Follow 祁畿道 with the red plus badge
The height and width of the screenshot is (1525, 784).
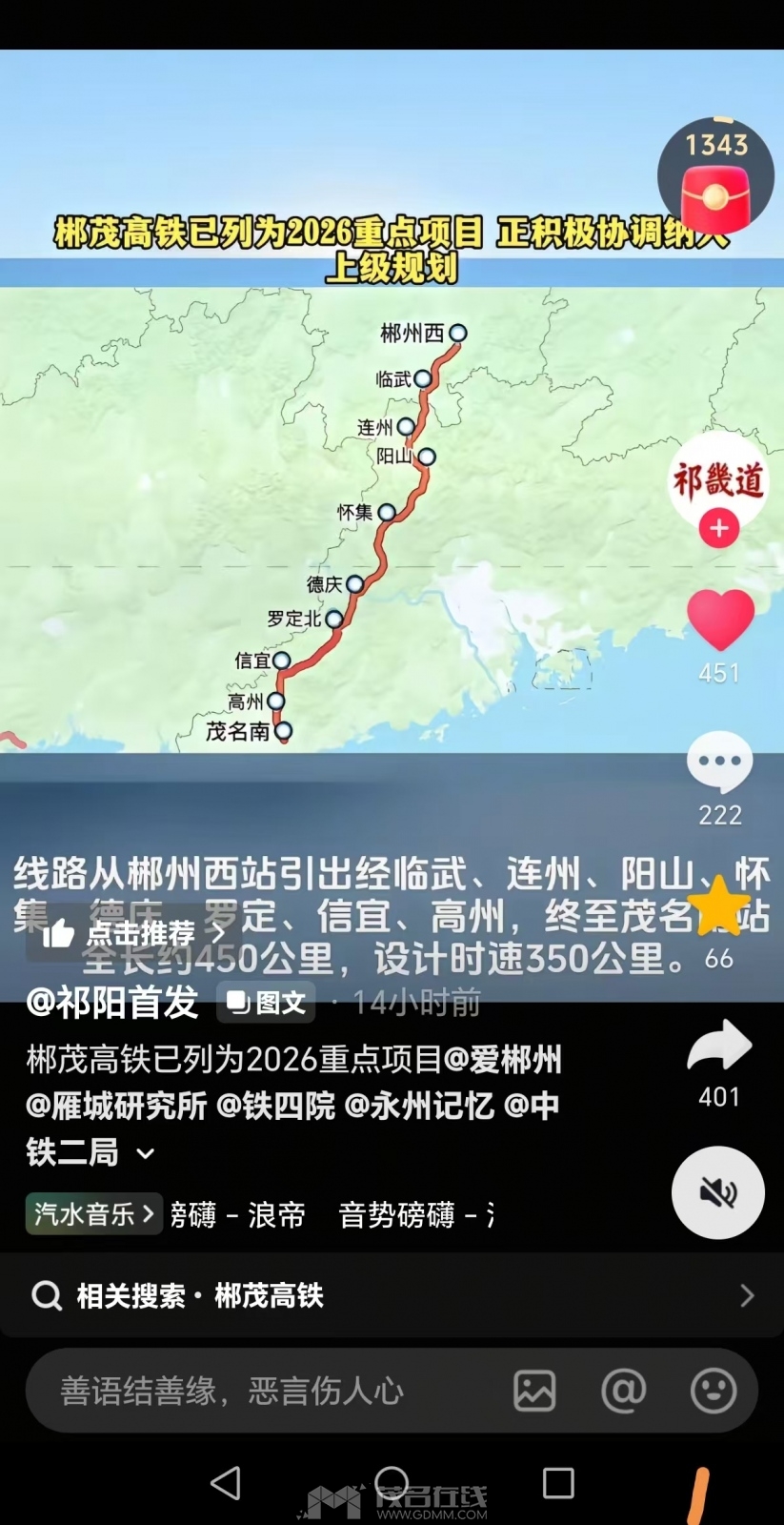coord(719,528)
